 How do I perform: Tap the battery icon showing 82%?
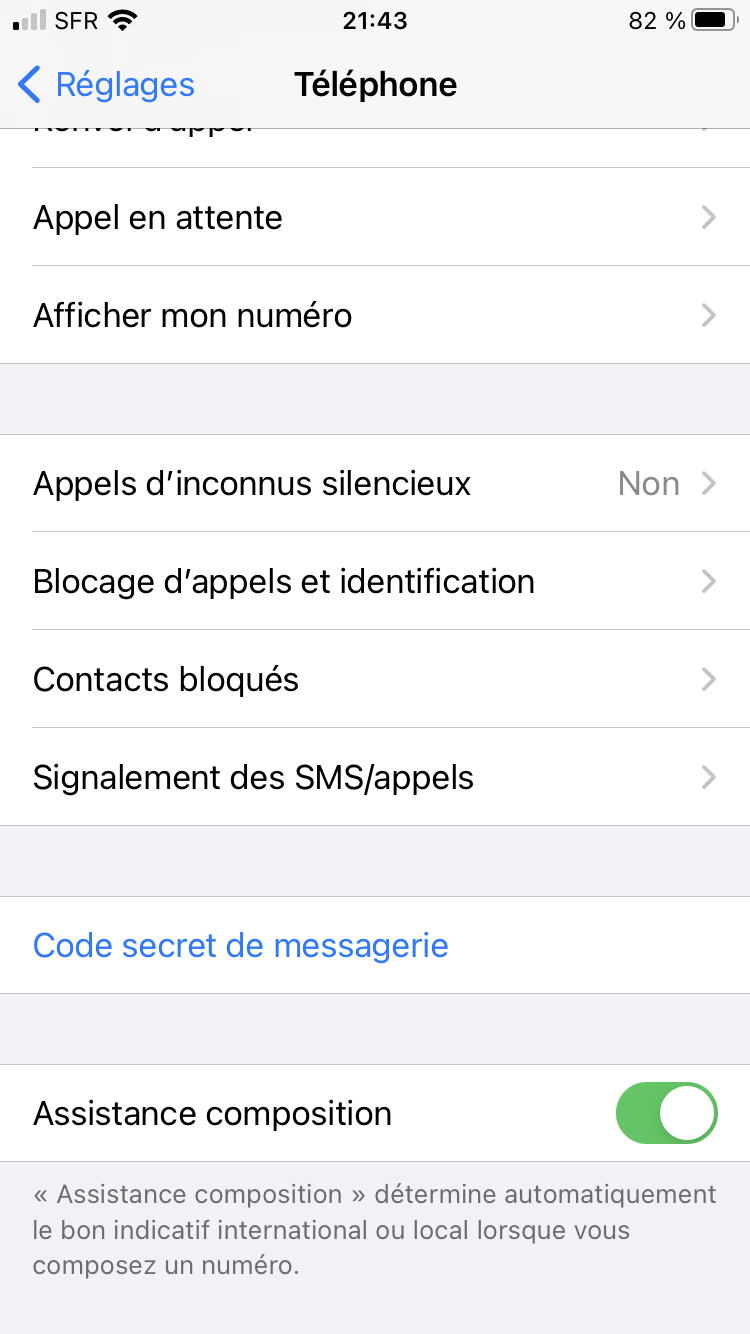coord(710,19)
